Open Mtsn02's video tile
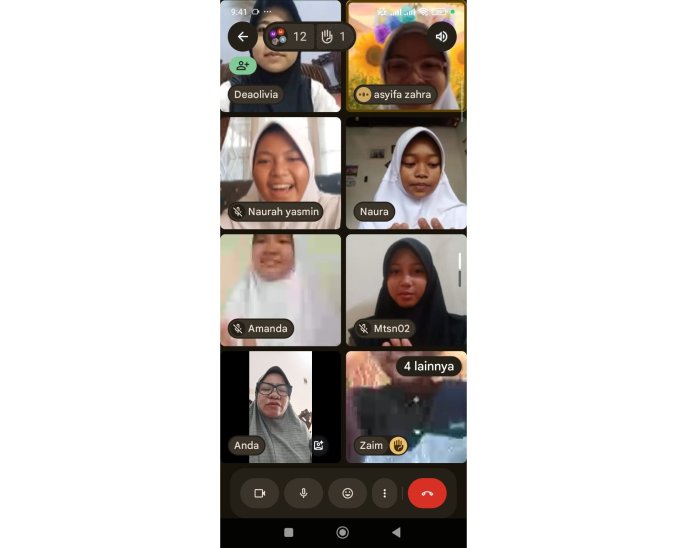Screen dimensions: 700x548 click(x=406, y=290)
